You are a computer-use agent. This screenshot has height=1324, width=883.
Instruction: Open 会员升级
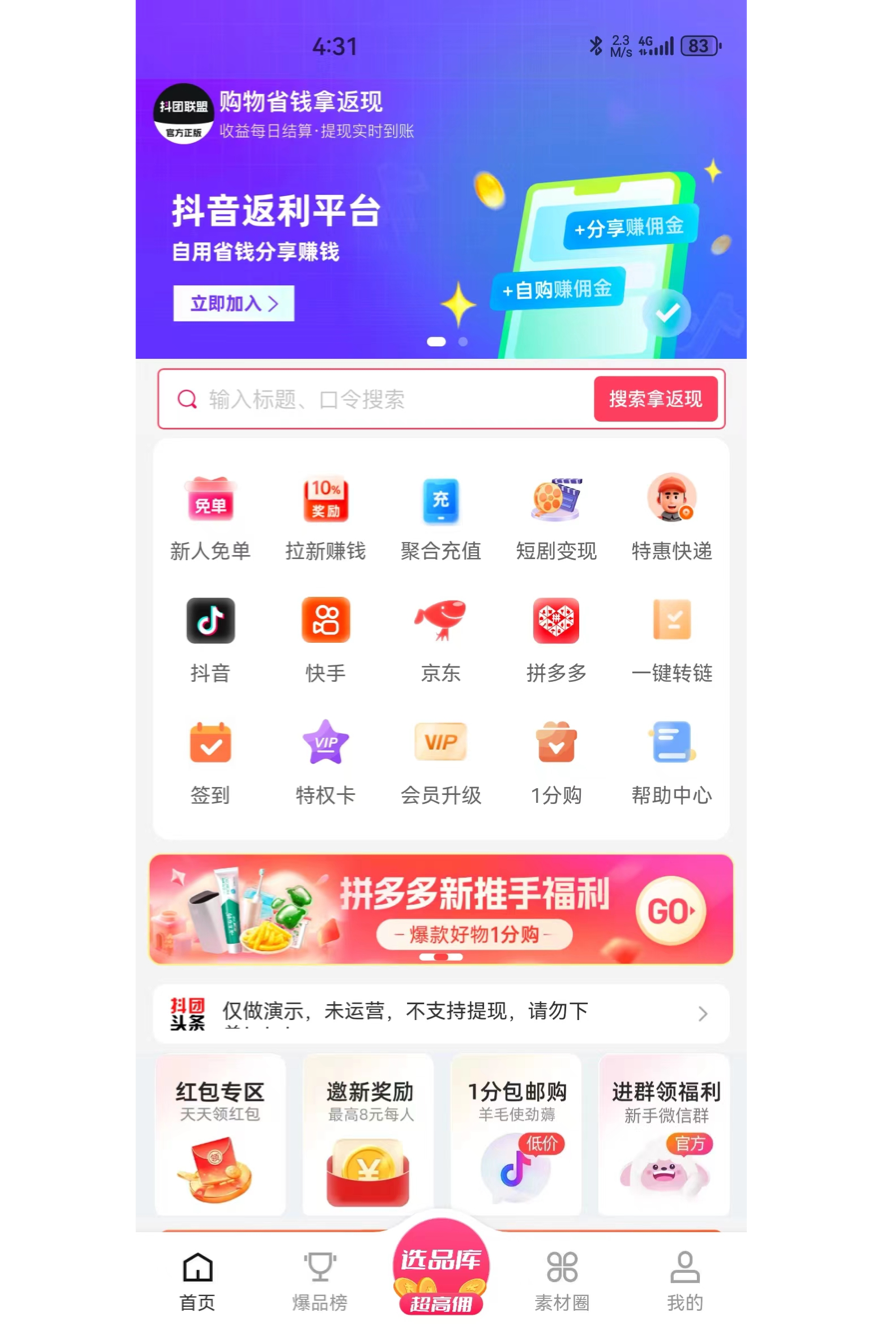(x=441, y=762)
